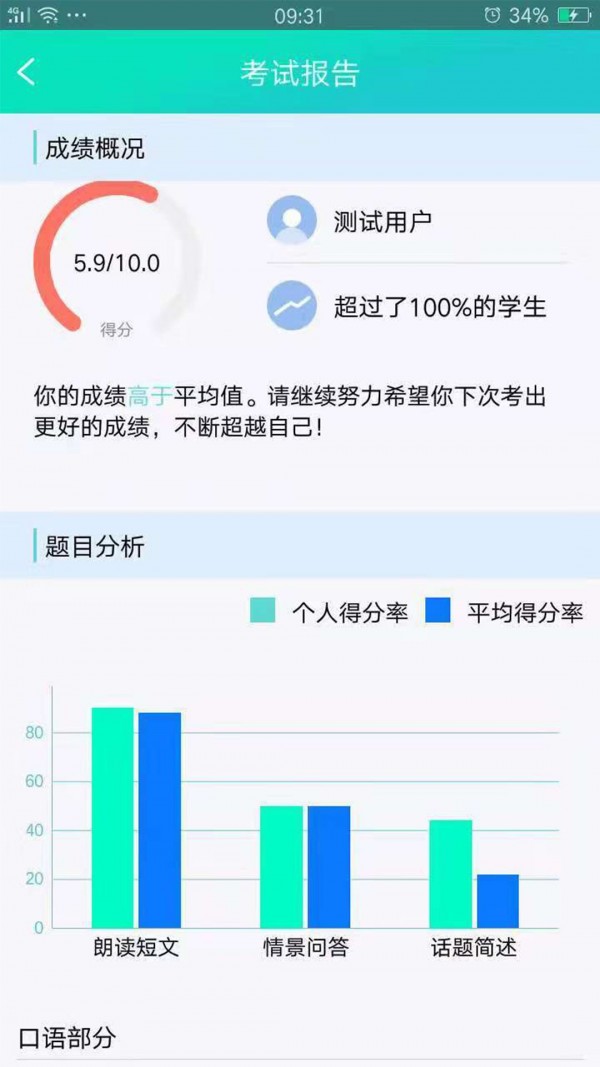
Task: Go back from the 考试报告 page
Action: tap(27, 72)
